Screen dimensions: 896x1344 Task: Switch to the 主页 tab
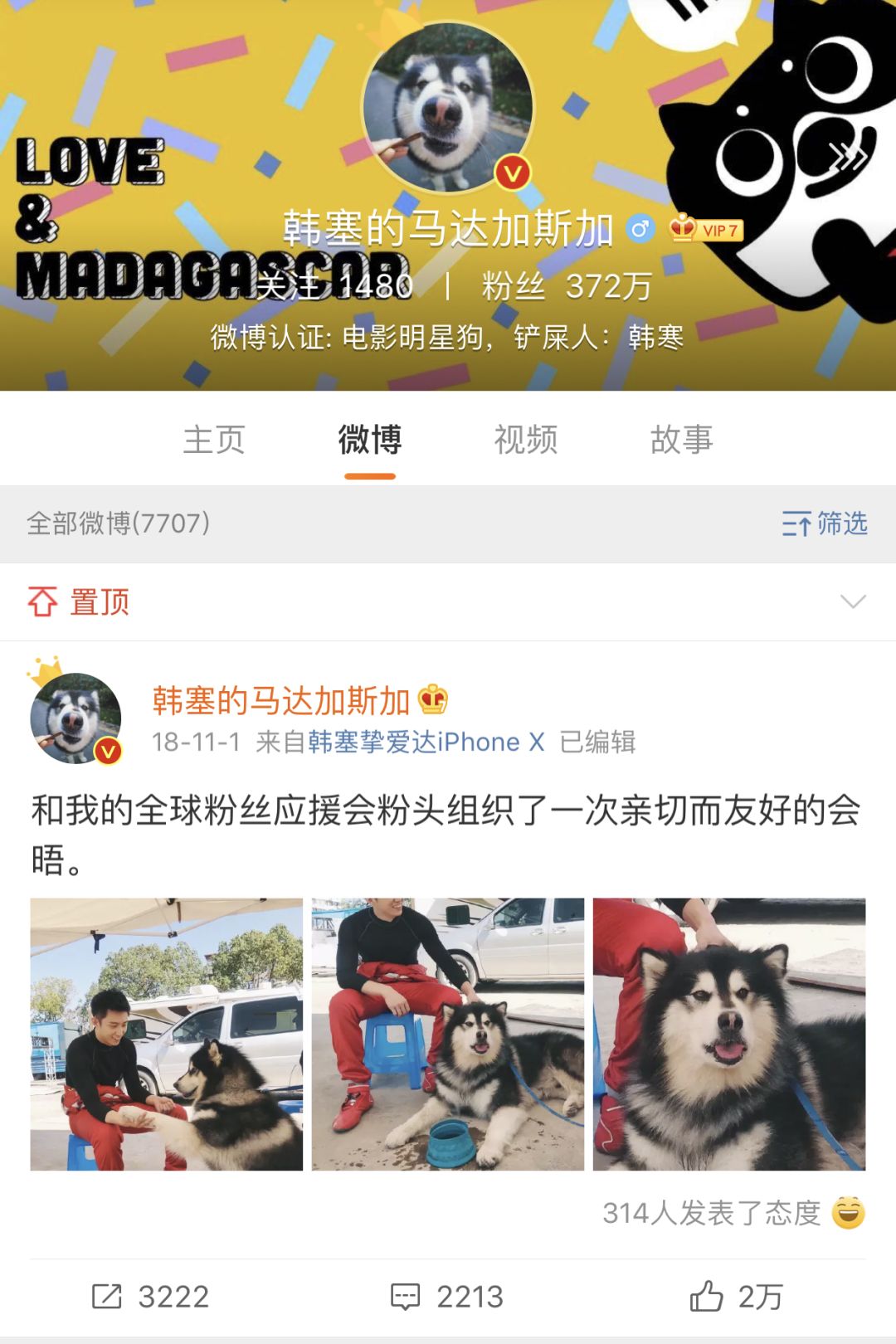tap(213, 440)
